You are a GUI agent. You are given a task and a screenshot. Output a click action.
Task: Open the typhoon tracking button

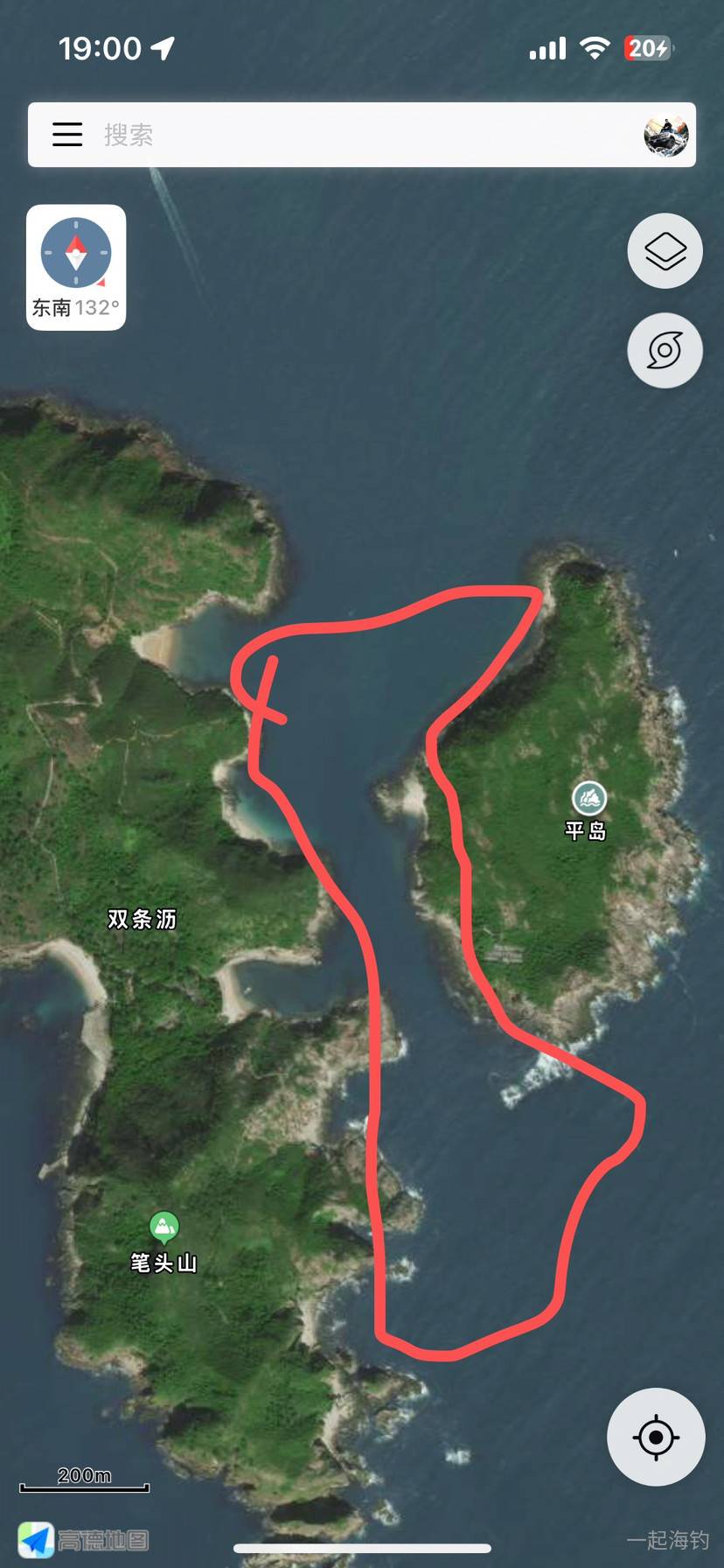pos(665,351)
